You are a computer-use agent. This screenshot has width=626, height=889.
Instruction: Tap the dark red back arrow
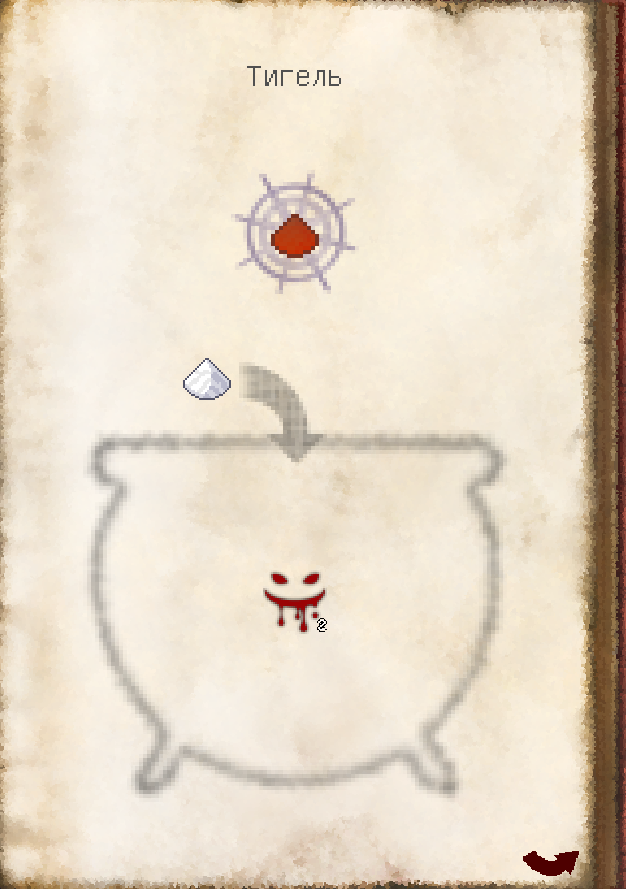[x=550, y=861]
